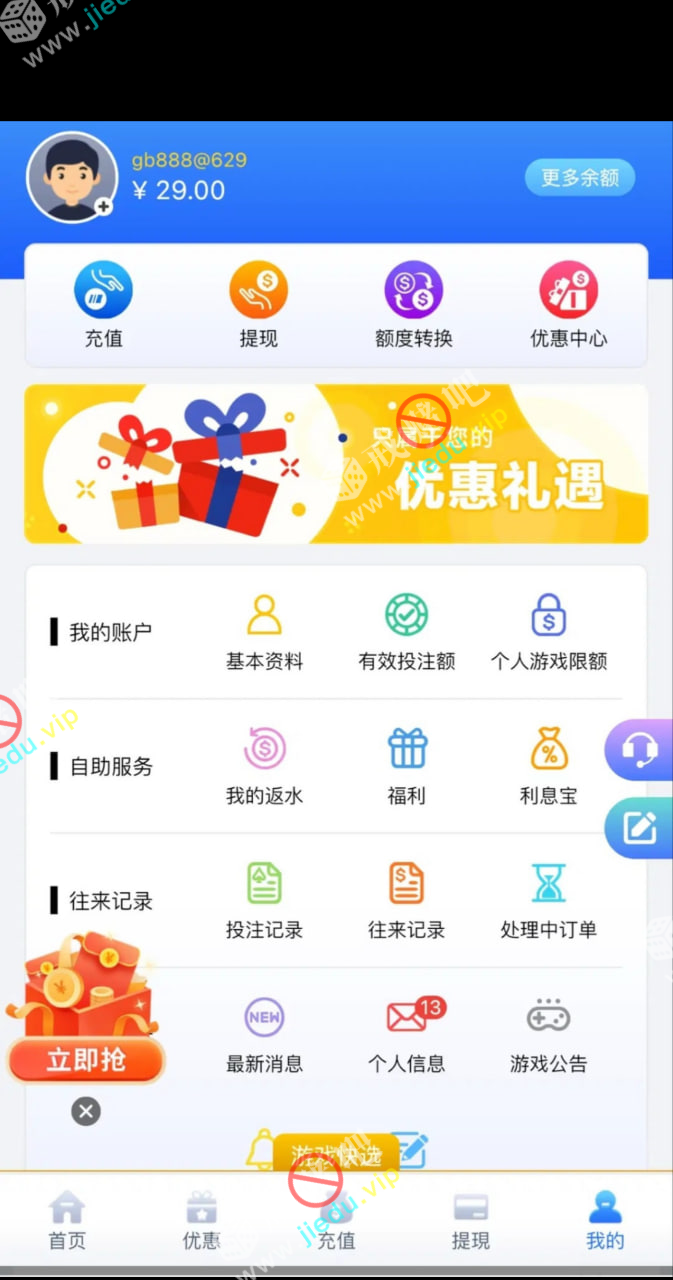View 投注记录 betting records
Image resolution: width=673 pixels, height=1280 pixels.
tap(264, 900)
